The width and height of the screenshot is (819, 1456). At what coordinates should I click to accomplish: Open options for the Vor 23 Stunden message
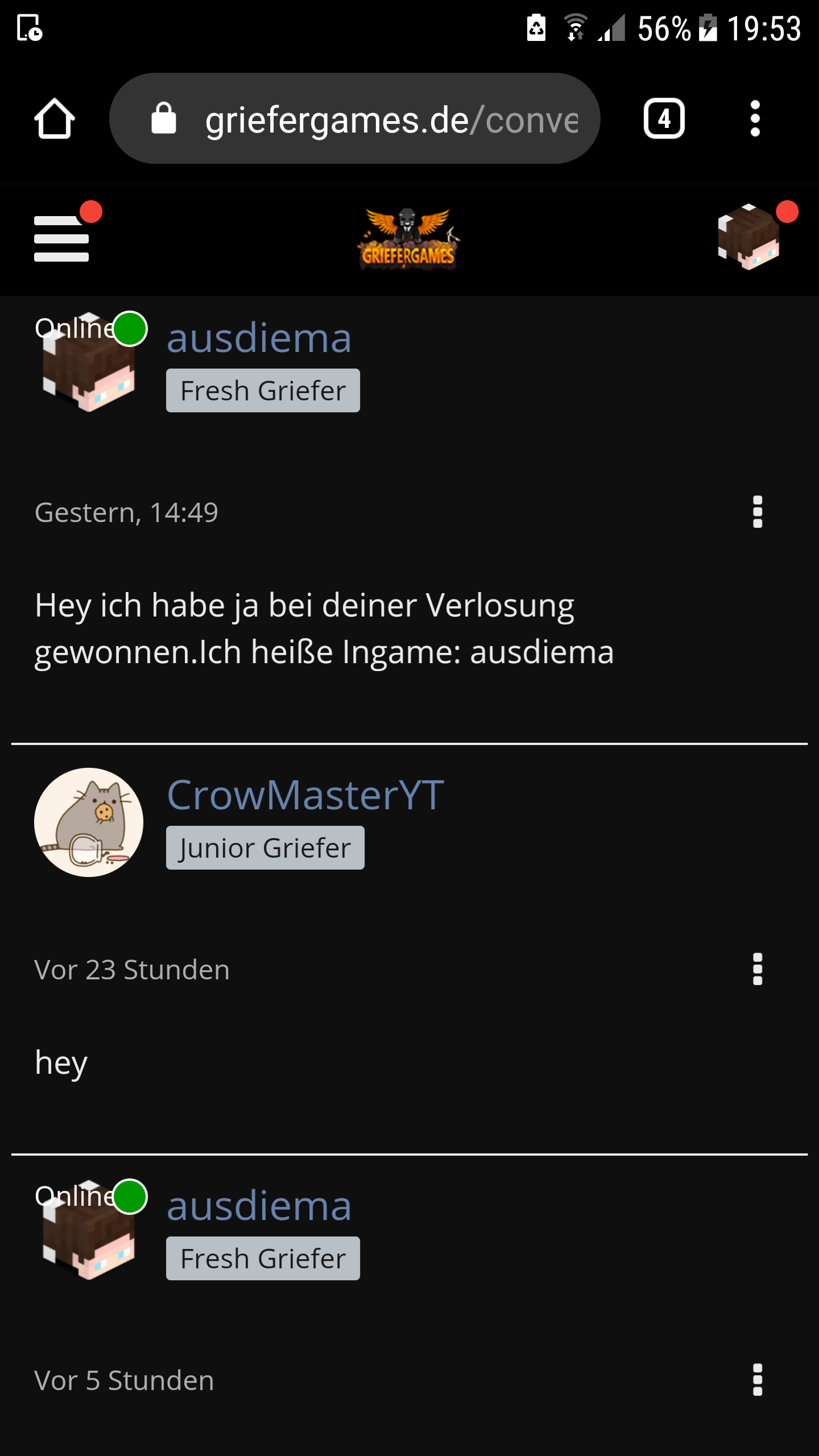pos(757,969)
